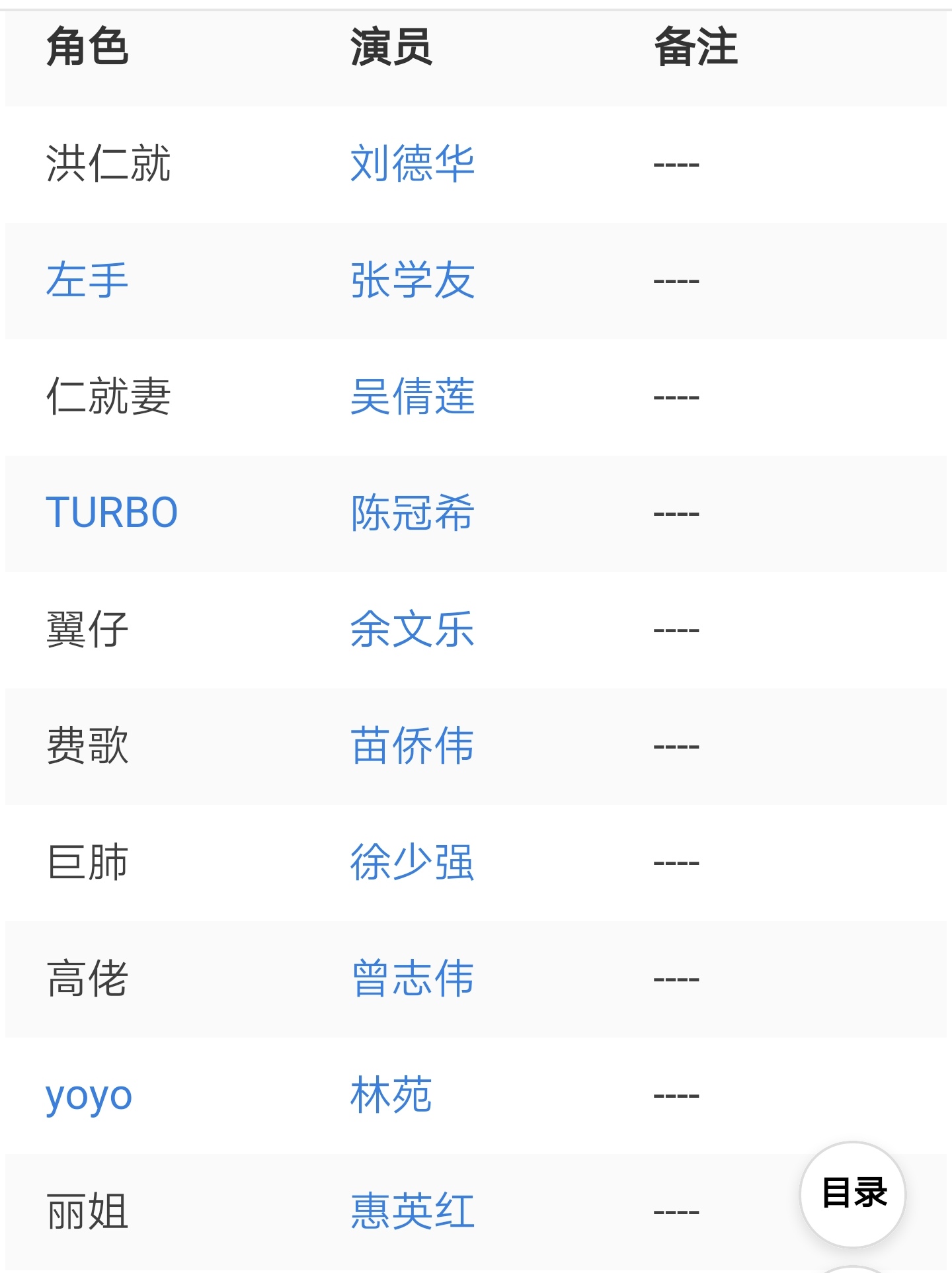This screenshot has width=952, height=1273.
Task: Open the 左手 character link
Action: pyautogui.click(x=87, y=280)
